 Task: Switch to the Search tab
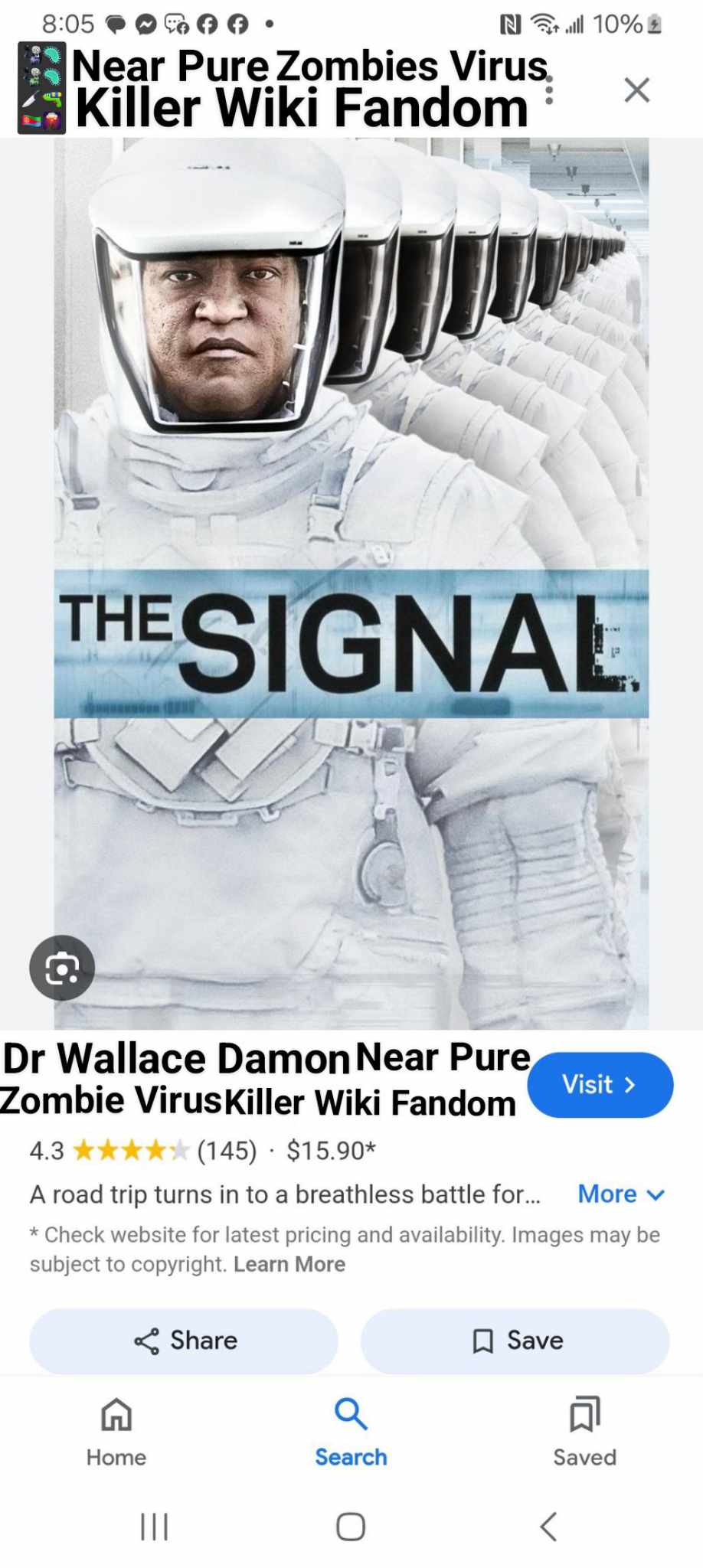coord(351,1432)
